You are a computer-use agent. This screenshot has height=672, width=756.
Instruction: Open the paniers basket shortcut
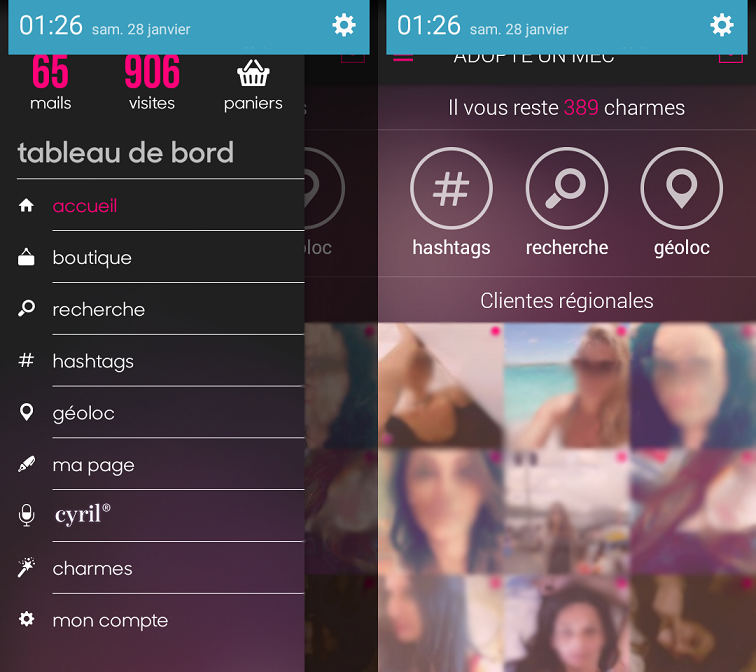pyautogui.click(x=253, y=83)
